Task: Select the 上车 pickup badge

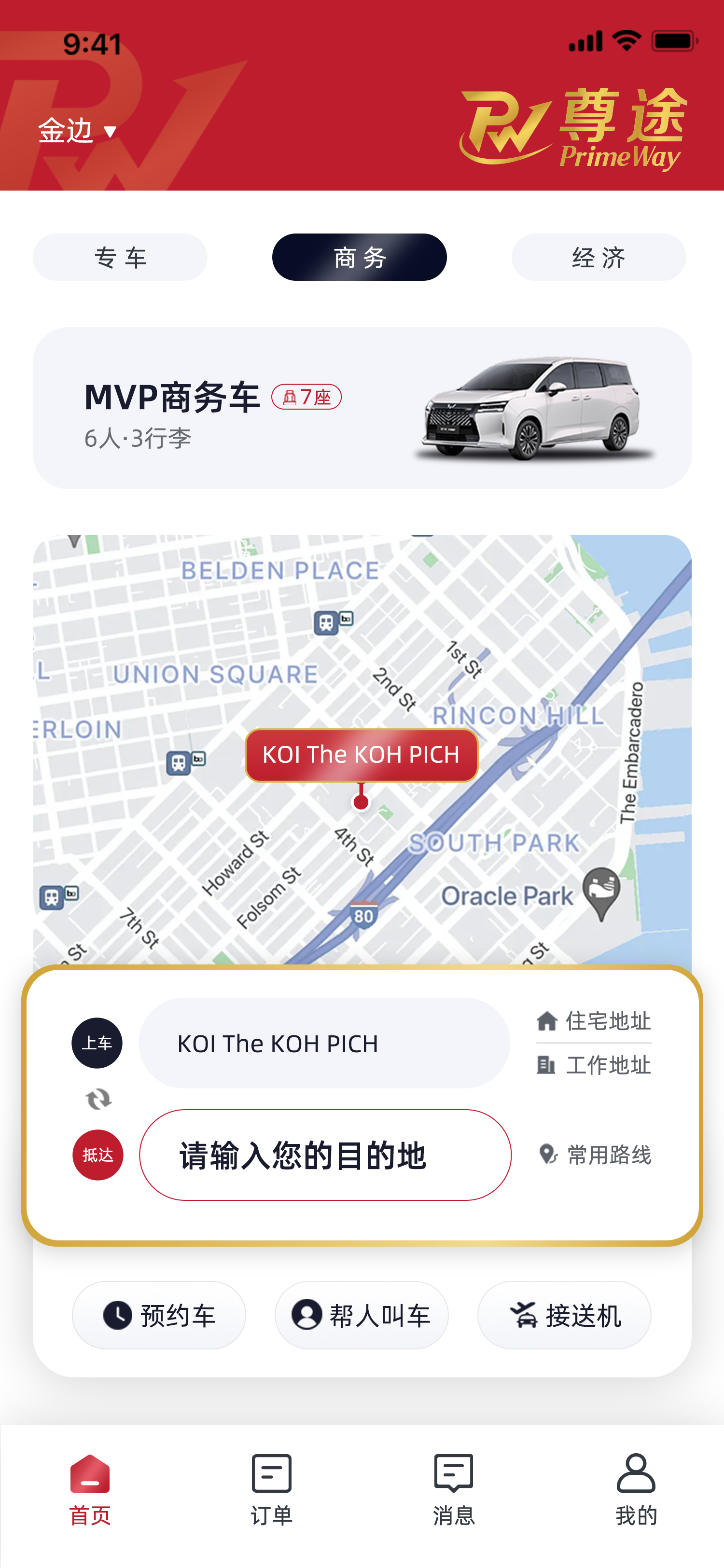Action: 97,1043
